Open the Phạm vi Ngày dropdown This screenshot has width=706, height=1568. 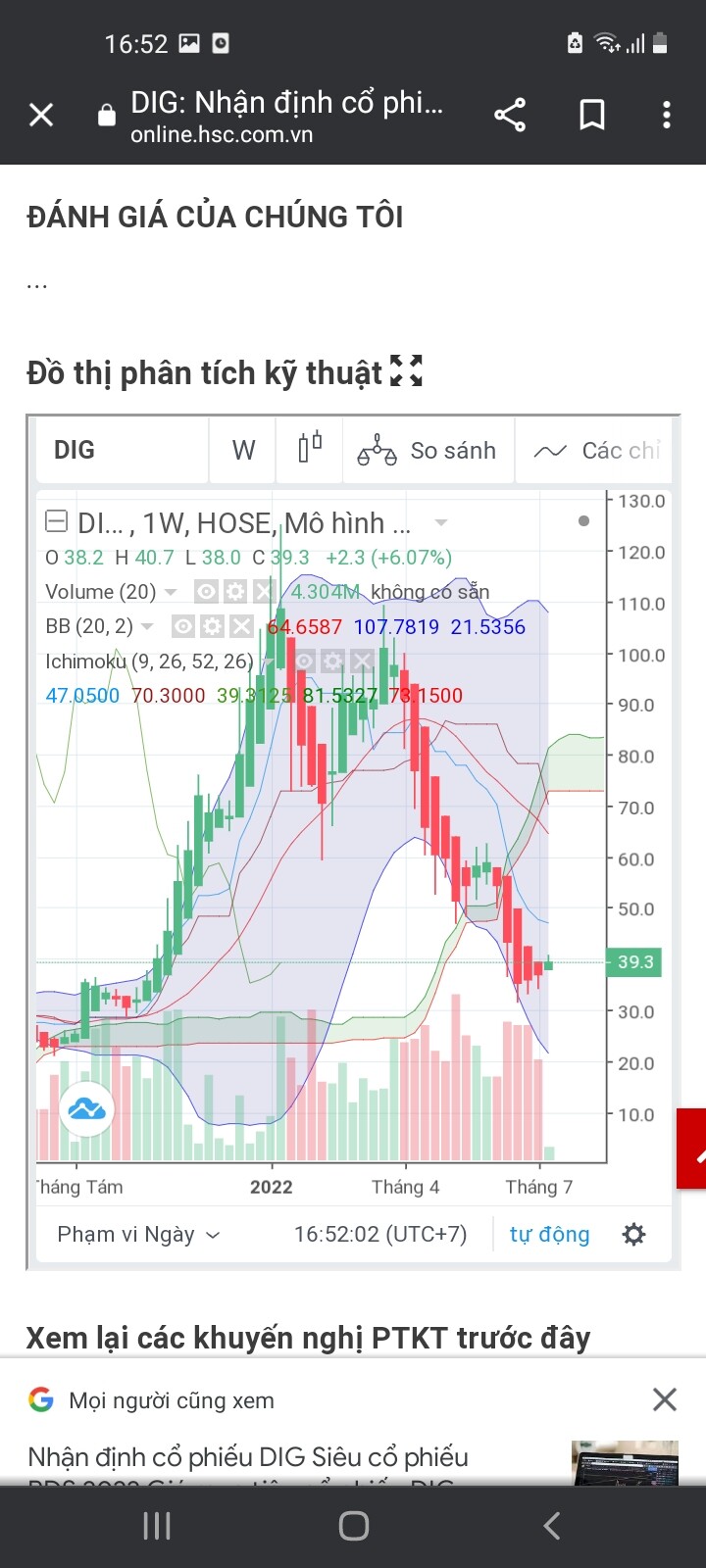tap(138, 1235)
